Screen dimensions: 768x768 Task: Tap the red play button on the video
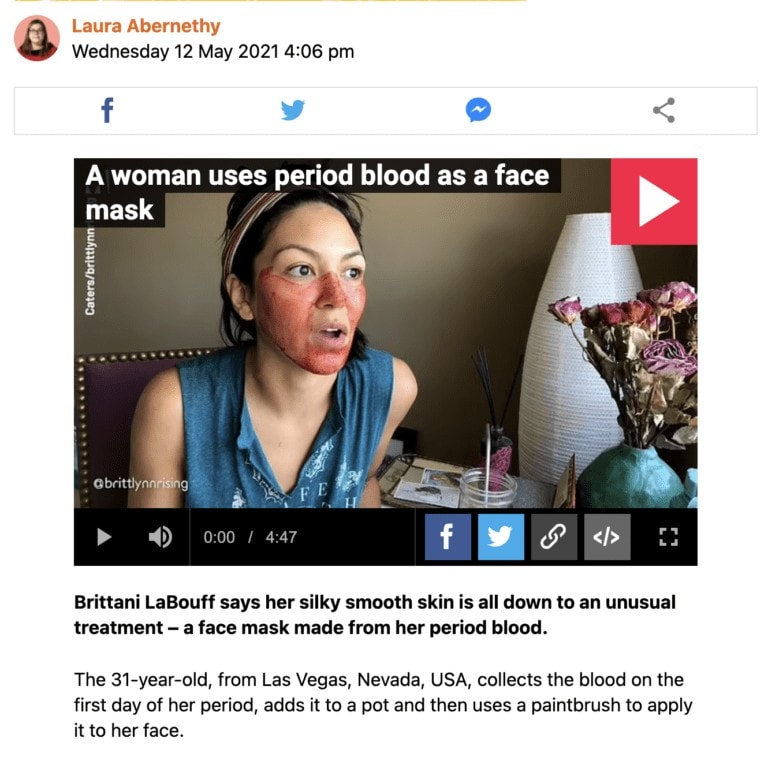click(x=654, y=202)
